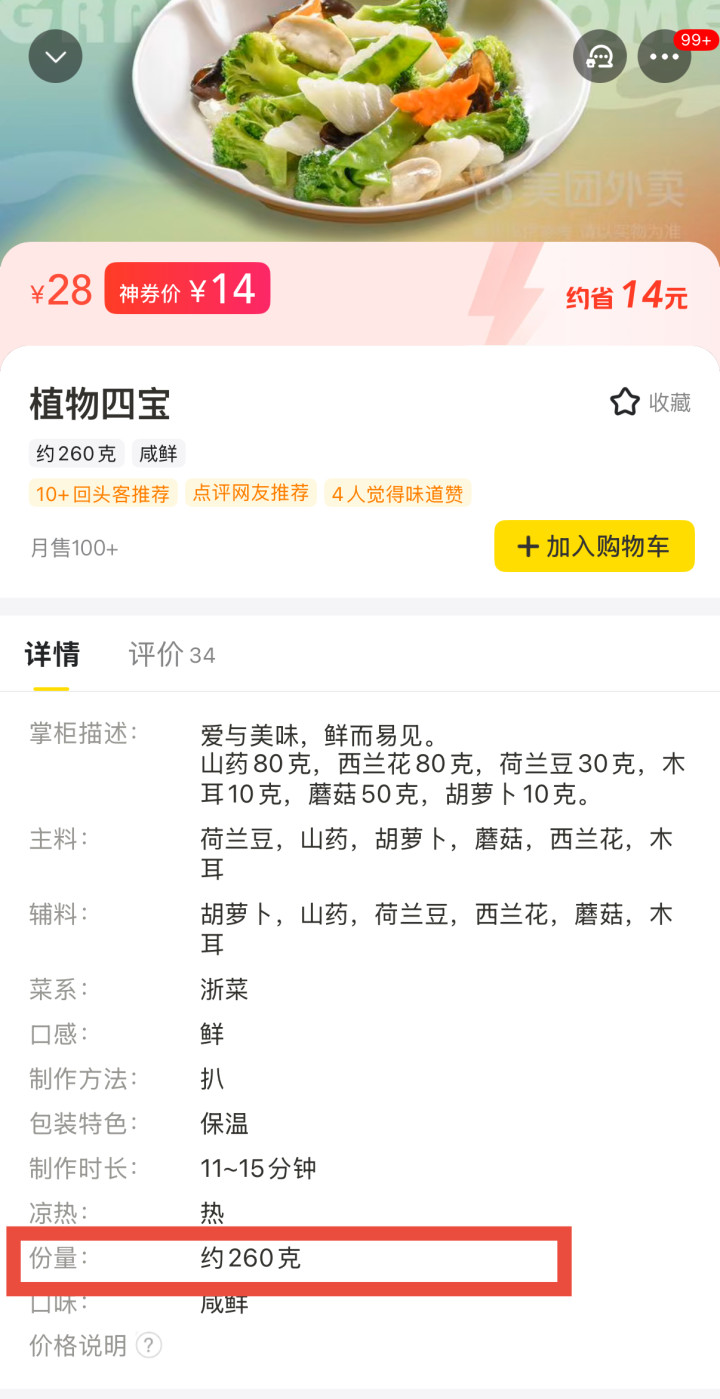Select the 详情 tab
Viewport: 720px width, 1399px height.
[x=52, y=655]
